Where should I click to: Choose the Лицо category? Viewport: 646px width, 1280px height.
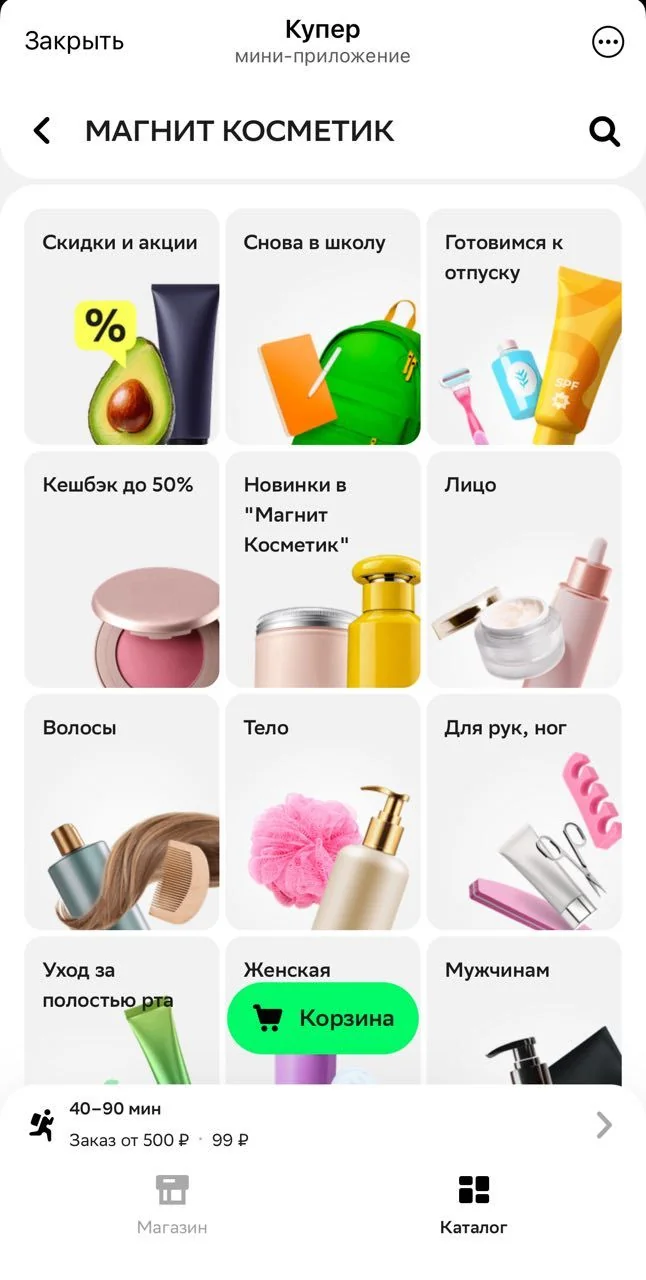coord(524,570)
